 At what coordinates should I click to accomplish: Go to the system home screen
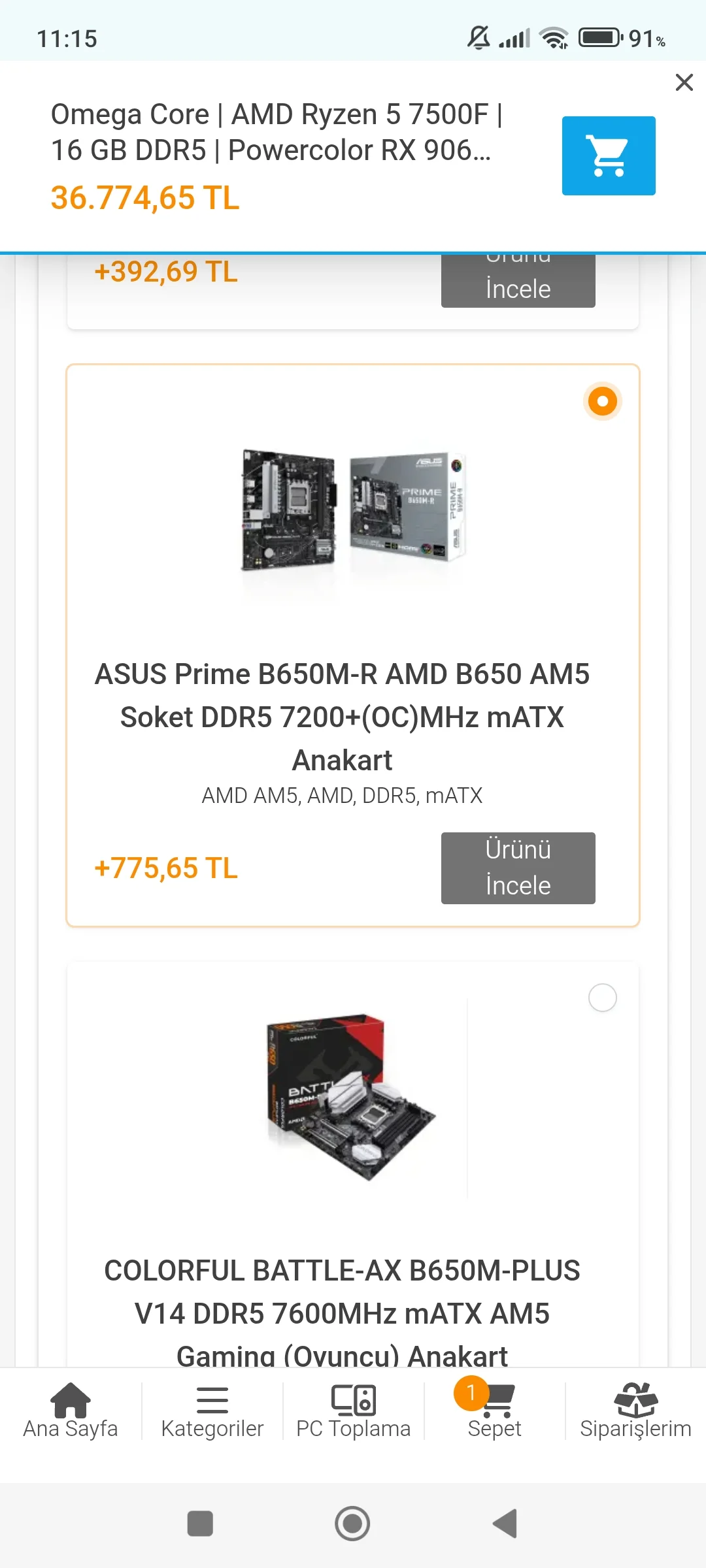tap(352, 1524)
